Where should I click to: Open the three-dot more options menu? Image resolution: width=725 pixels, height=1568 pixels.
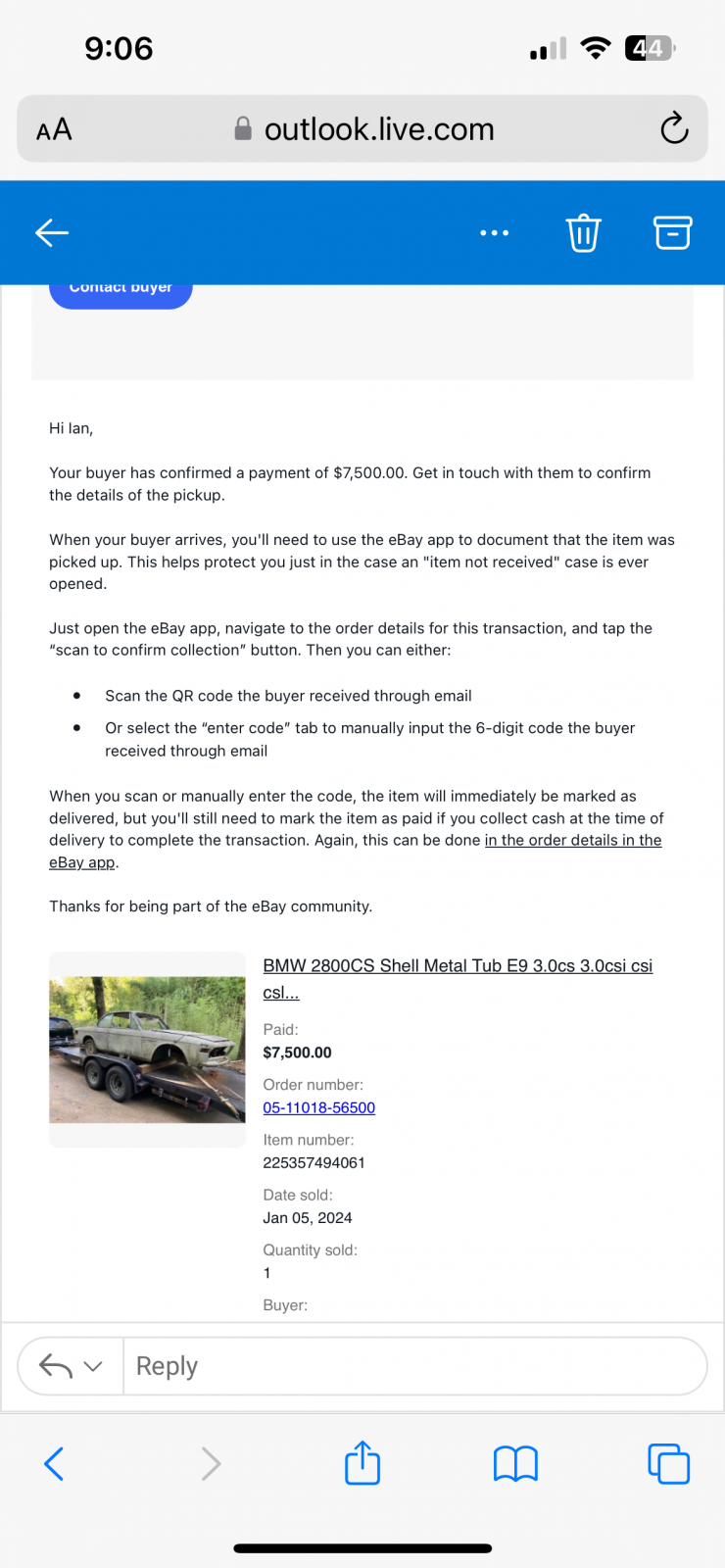[x=495, y=233]
